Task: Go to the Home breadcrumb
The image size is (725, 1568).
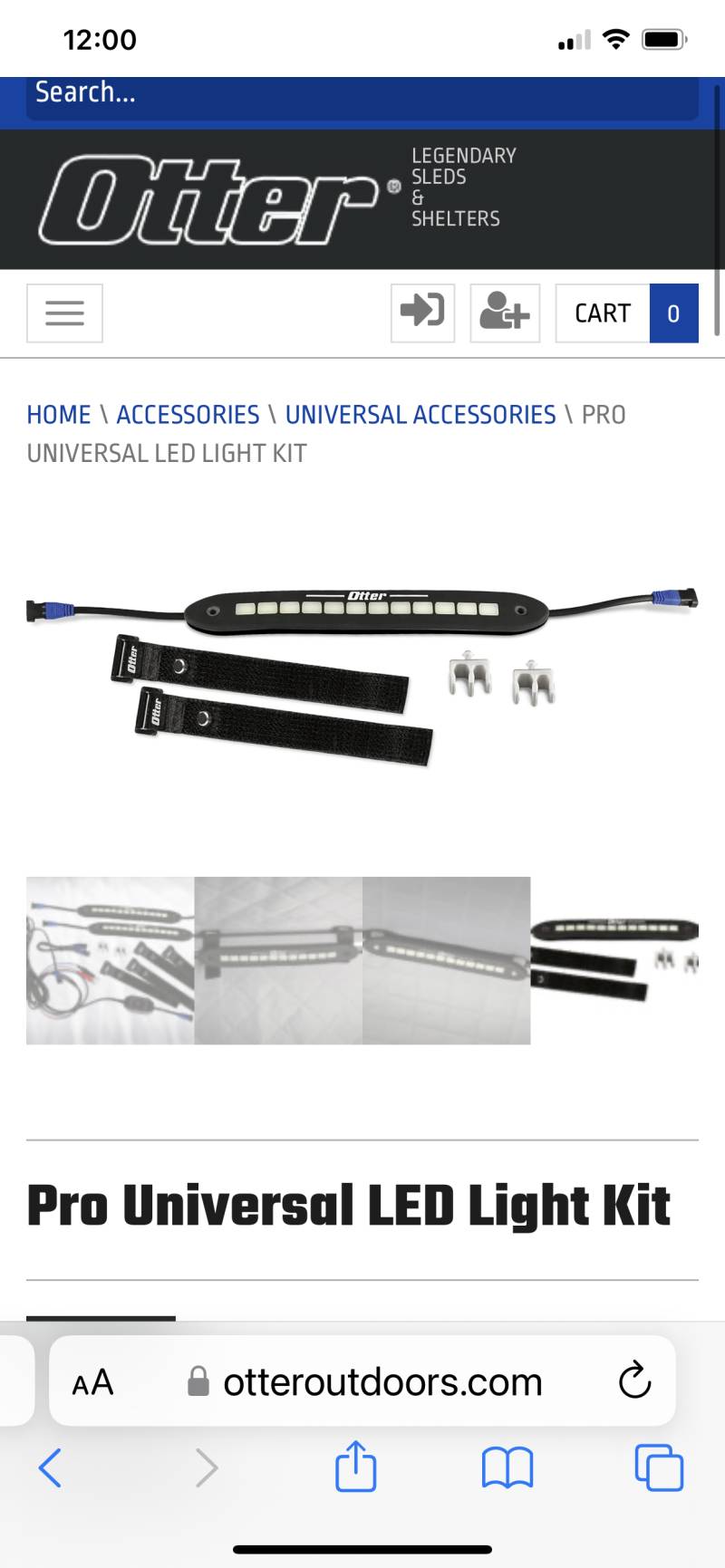Action: click(59, 415)
